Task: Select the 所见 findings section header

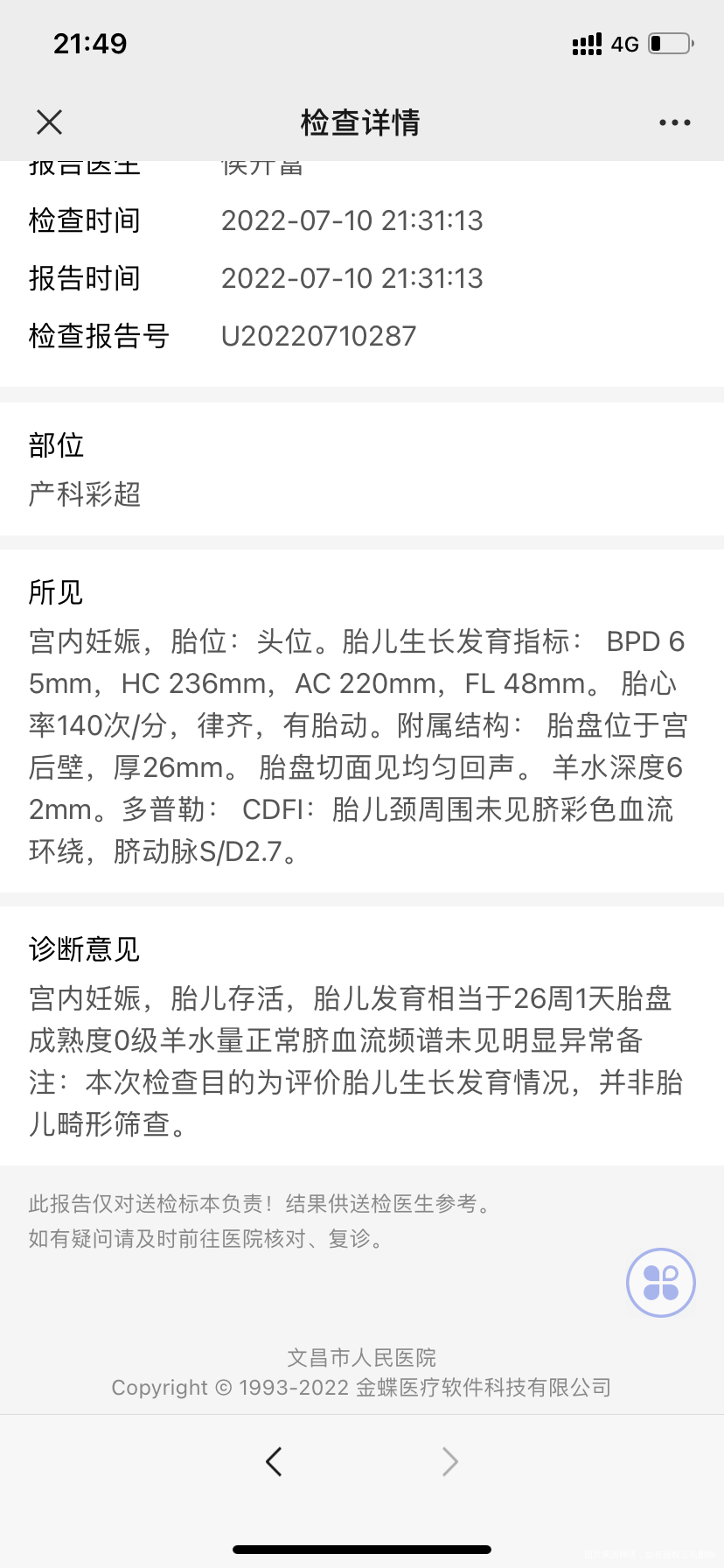Action: point(53,591)
